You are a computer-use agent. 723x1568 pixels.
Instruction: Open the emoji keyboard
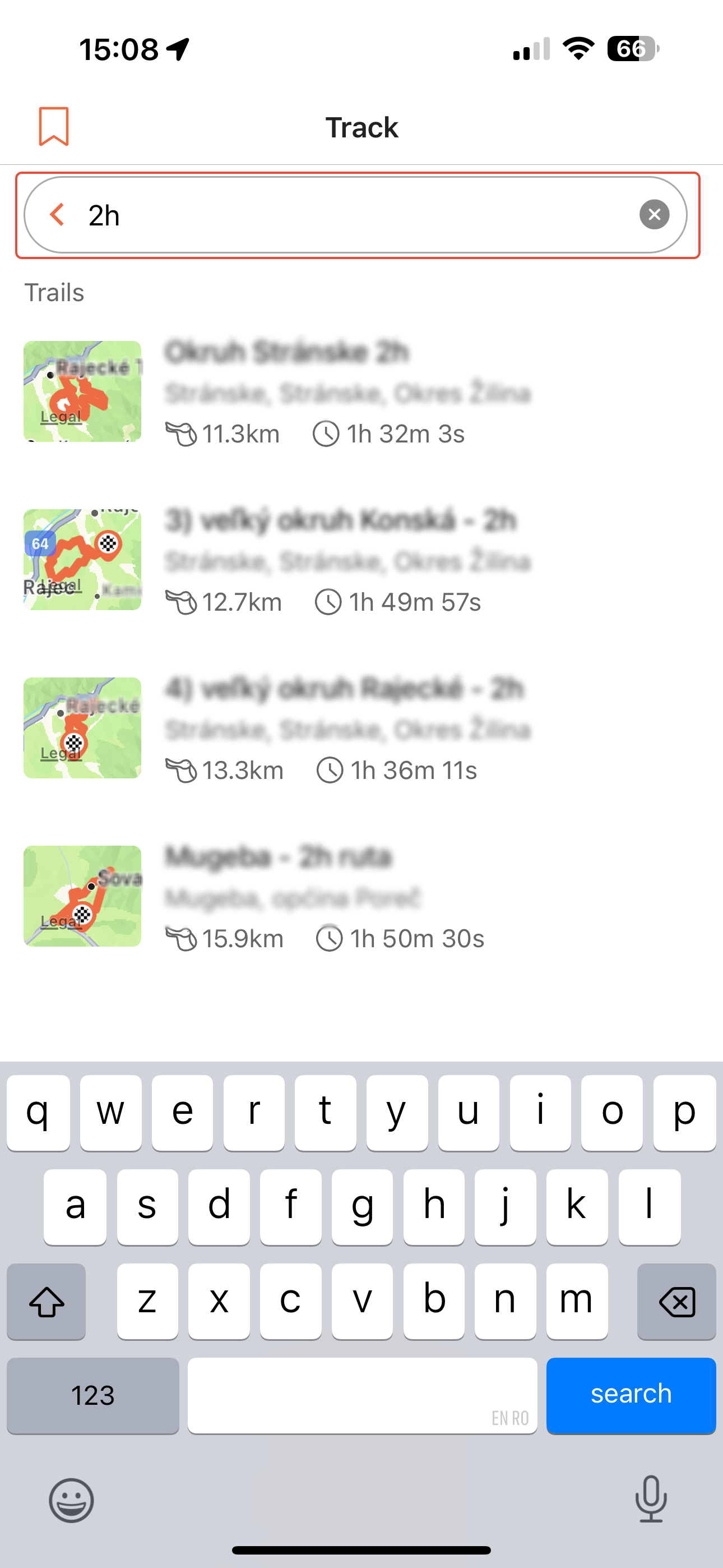(71, 1500)
